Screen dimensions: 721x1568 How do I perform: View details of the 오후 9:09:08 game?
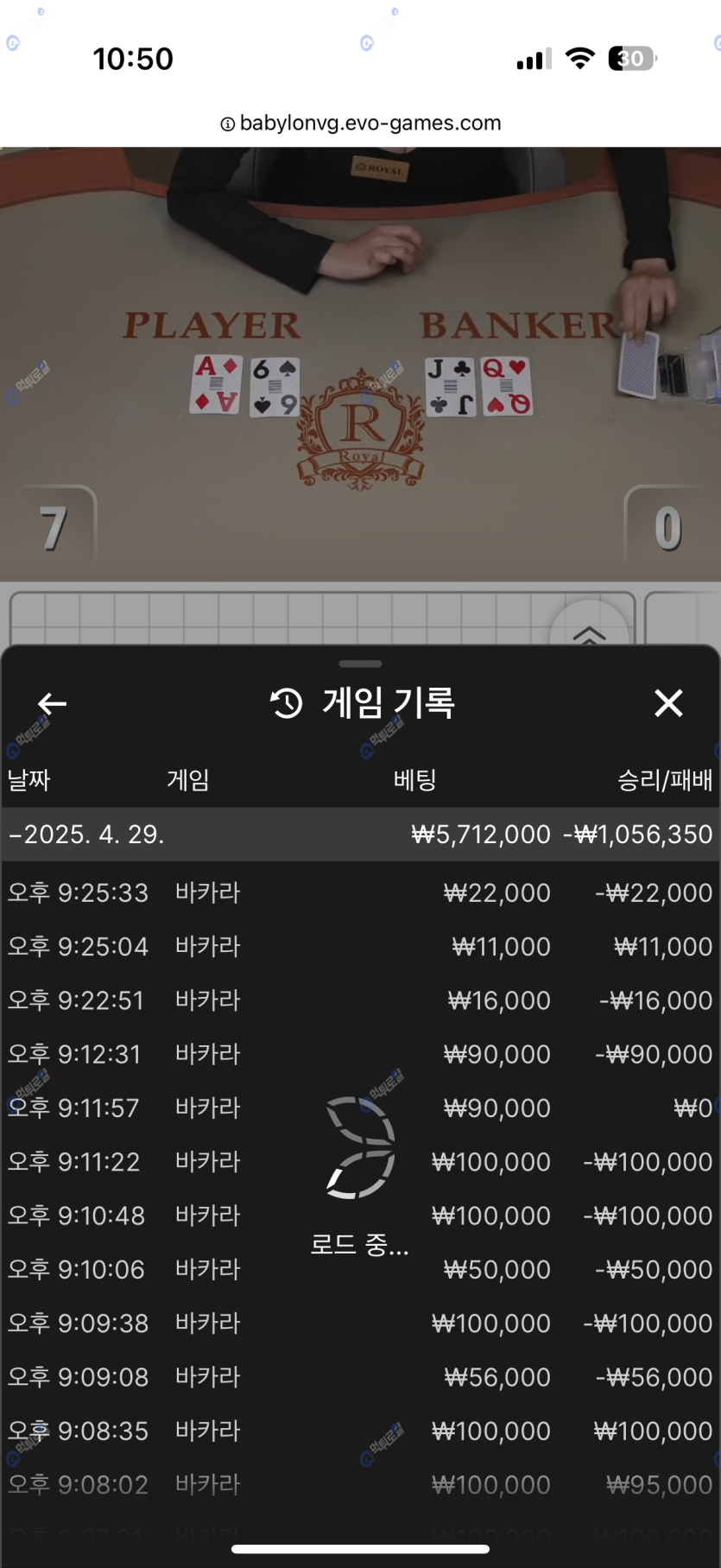click(x=360, y=1377)
